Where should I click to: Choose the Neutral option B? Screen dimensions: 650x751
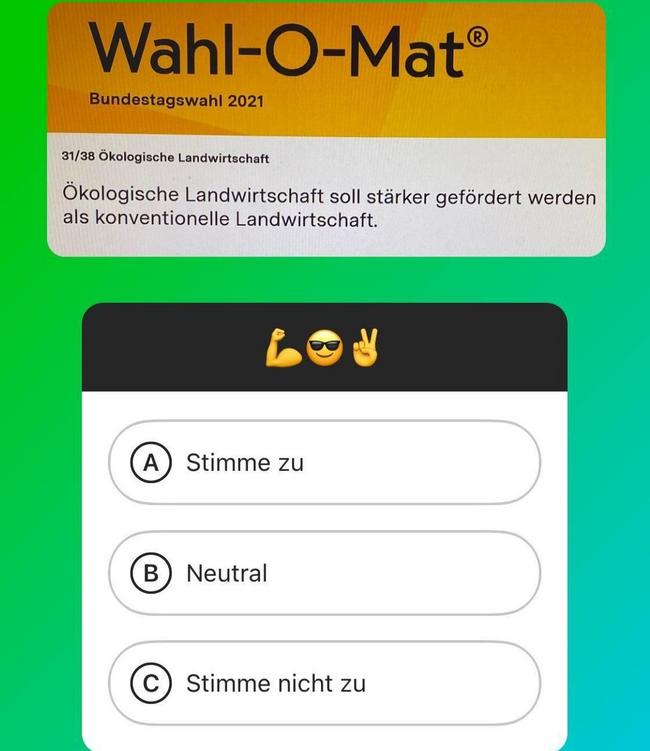click(324, 573)
